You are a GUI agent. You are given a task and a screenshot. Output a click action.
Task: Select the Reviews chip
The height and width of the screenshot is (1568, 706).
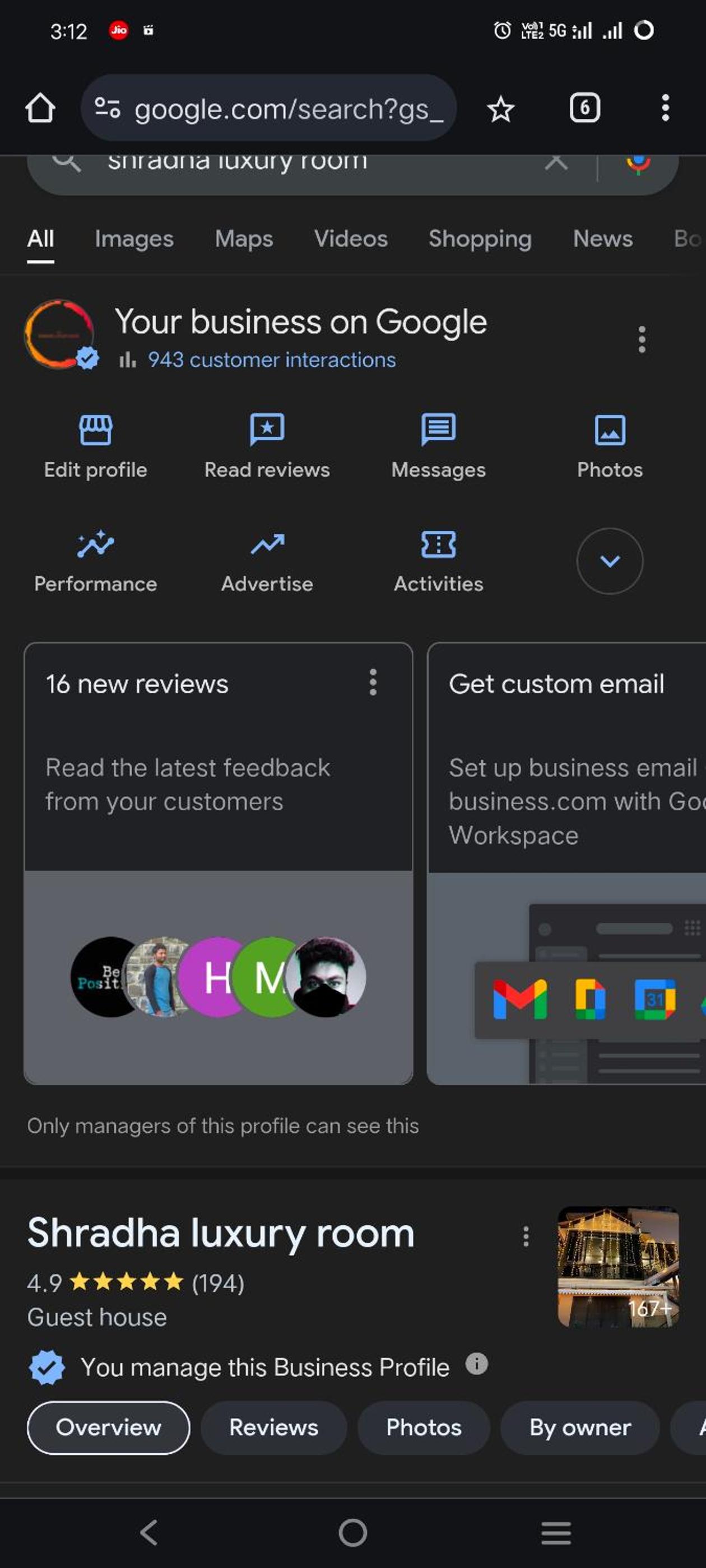(x=273, y=1427)
